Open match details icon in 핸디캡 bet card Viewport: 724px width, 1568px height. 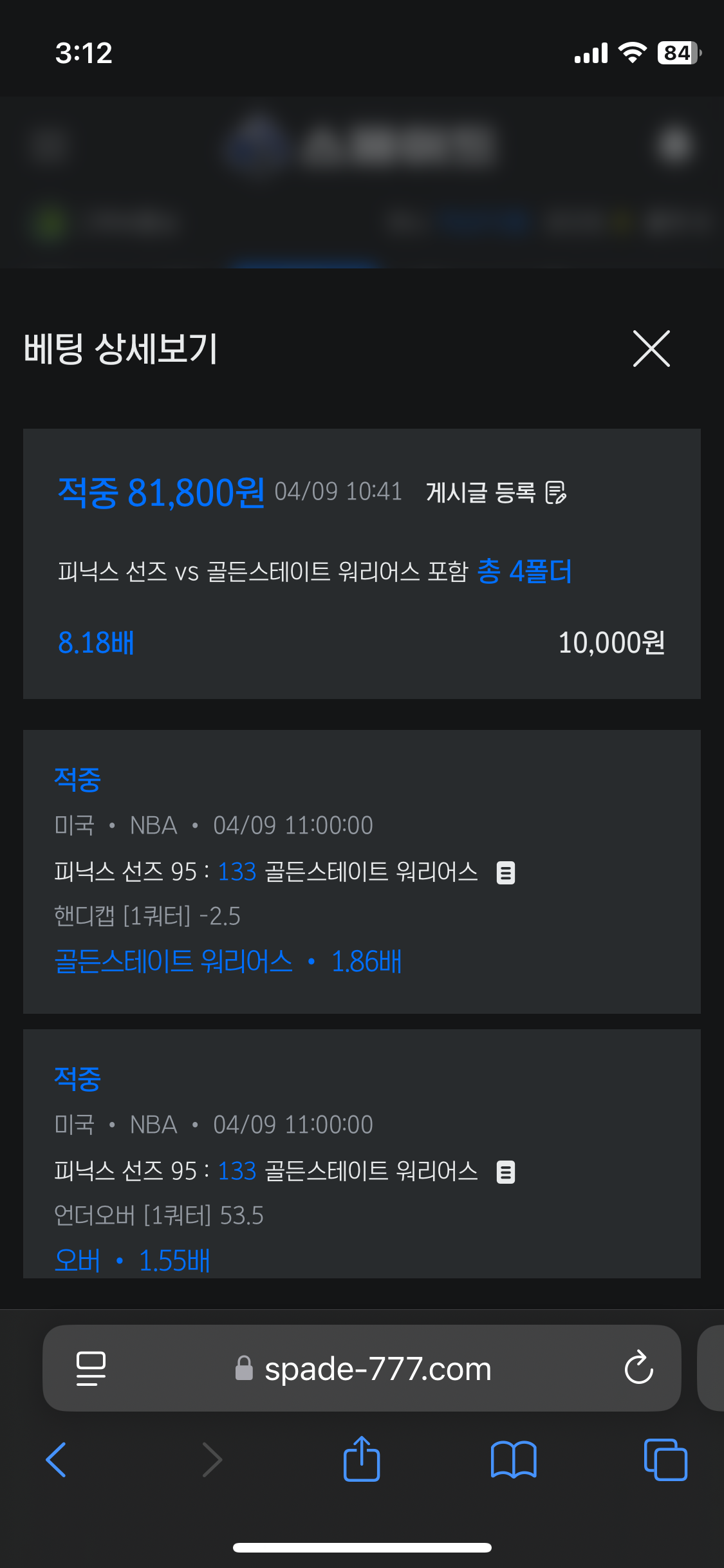[506, 873]
